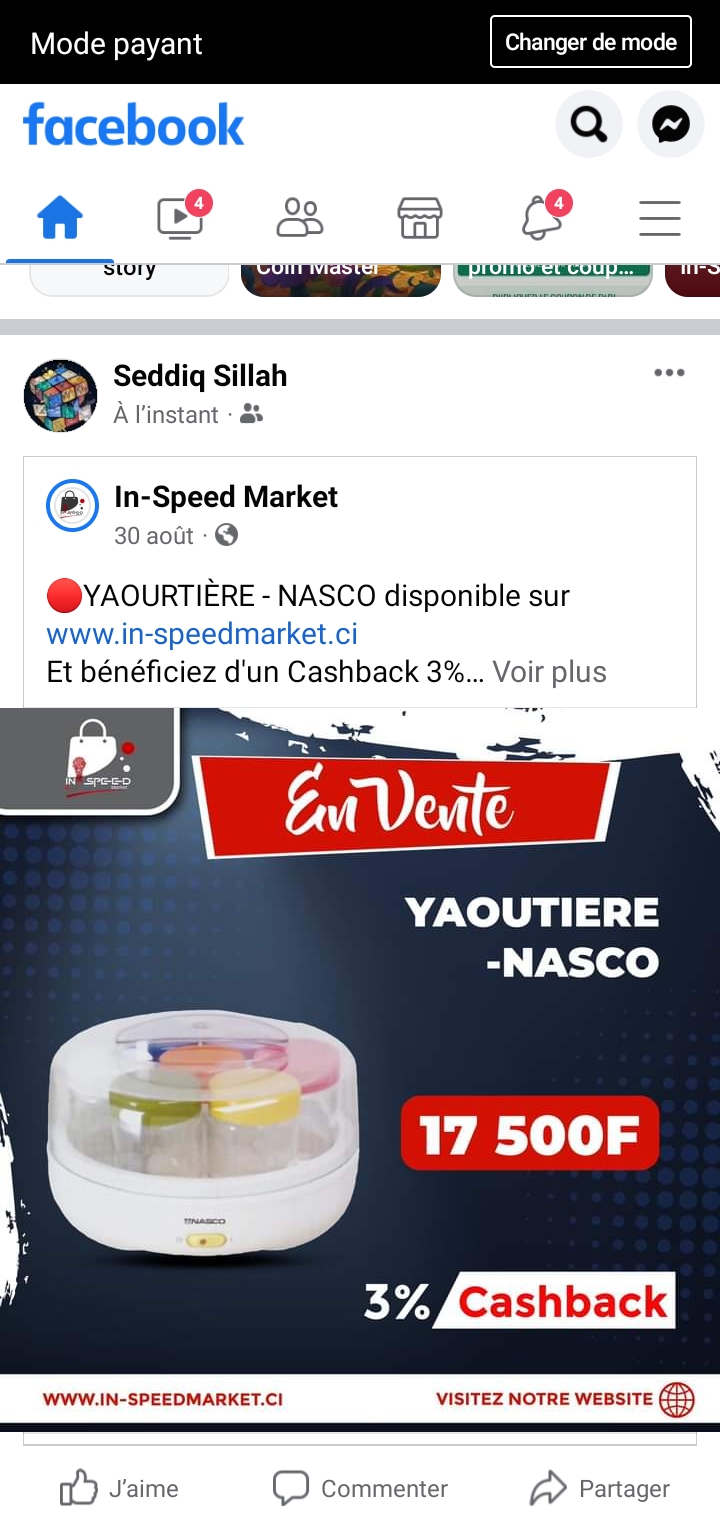Open the Coin Master story
The width and height of the screenshot is (720, 1529).
click(340, 276)
